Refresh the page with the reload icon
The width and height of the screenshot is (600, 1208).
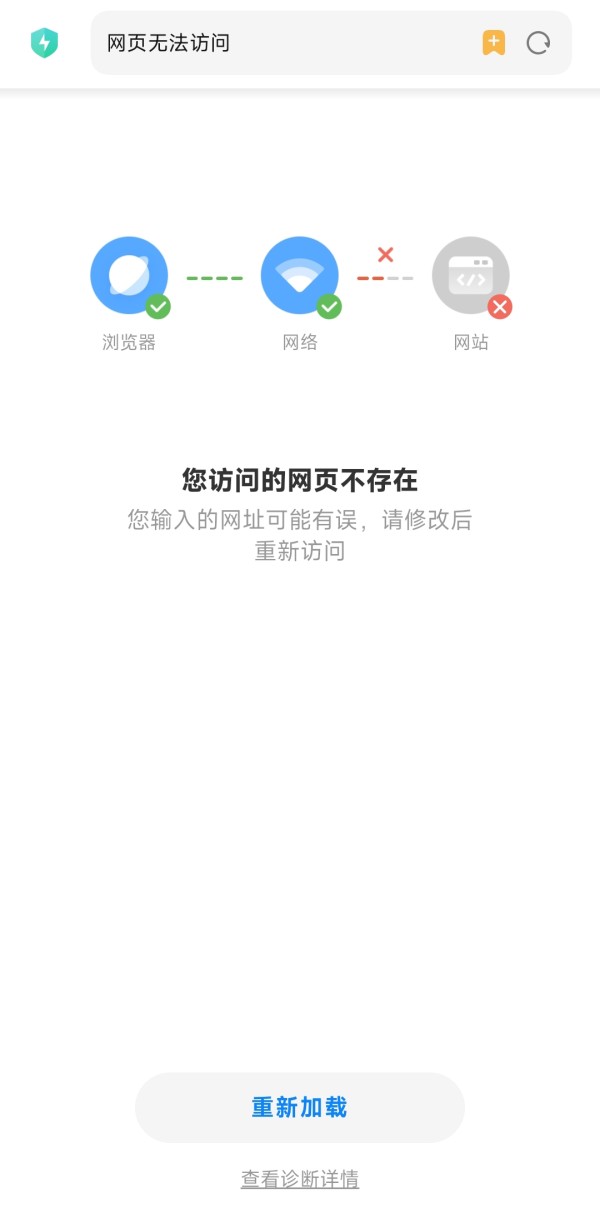pos(538,43)
